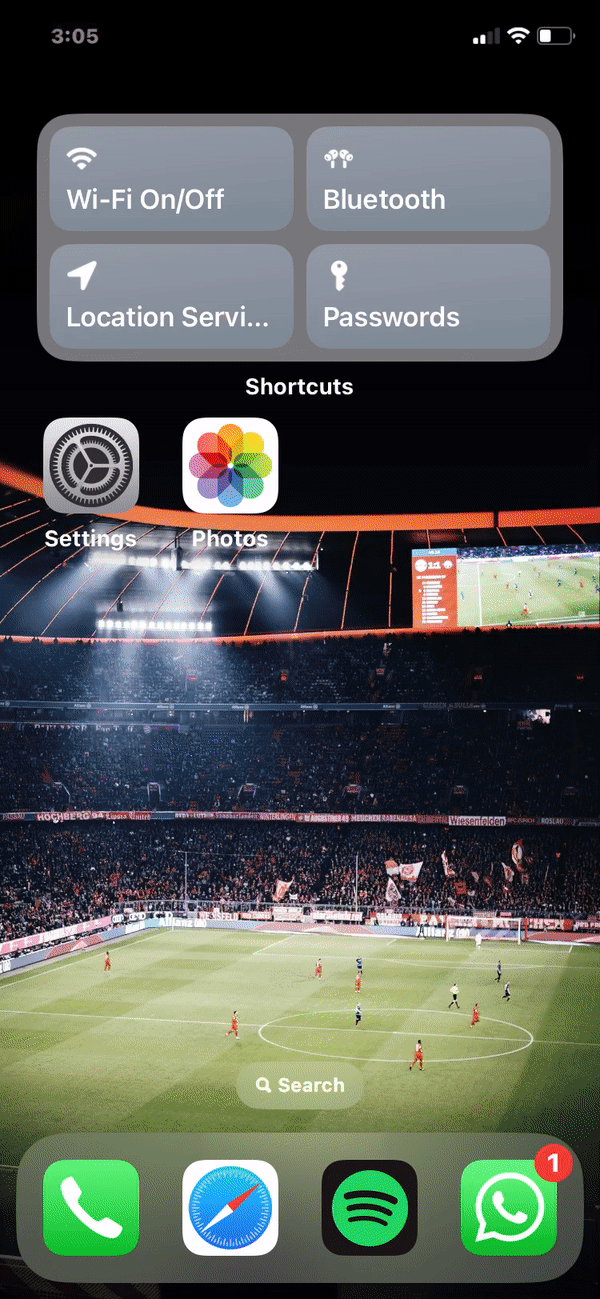Open the Settings app
600x1299 pixels.
91,466
